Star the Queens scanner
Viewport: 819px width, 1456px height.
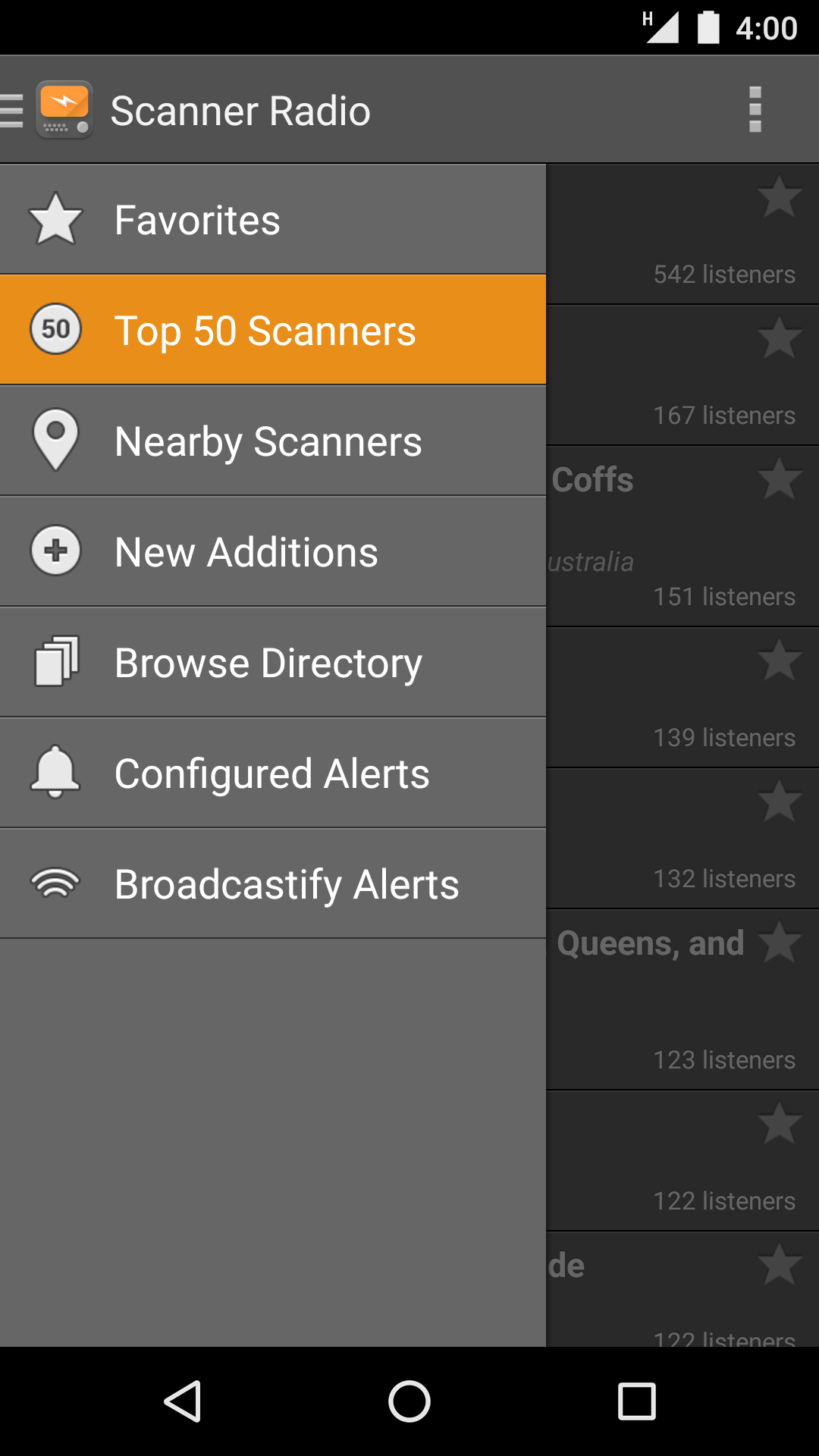[780, 942]
